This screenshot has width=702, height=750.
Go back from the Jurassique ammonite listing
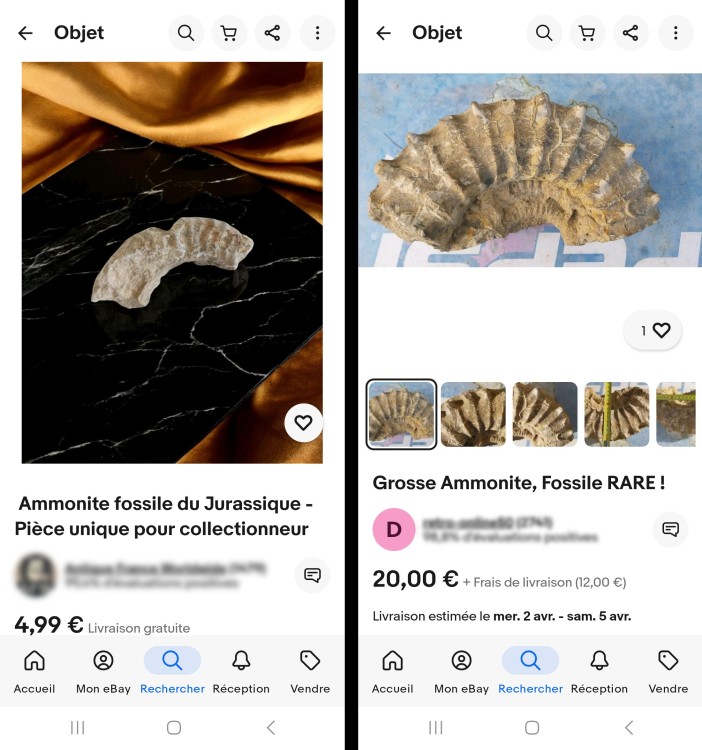click(x=25, y=33)
